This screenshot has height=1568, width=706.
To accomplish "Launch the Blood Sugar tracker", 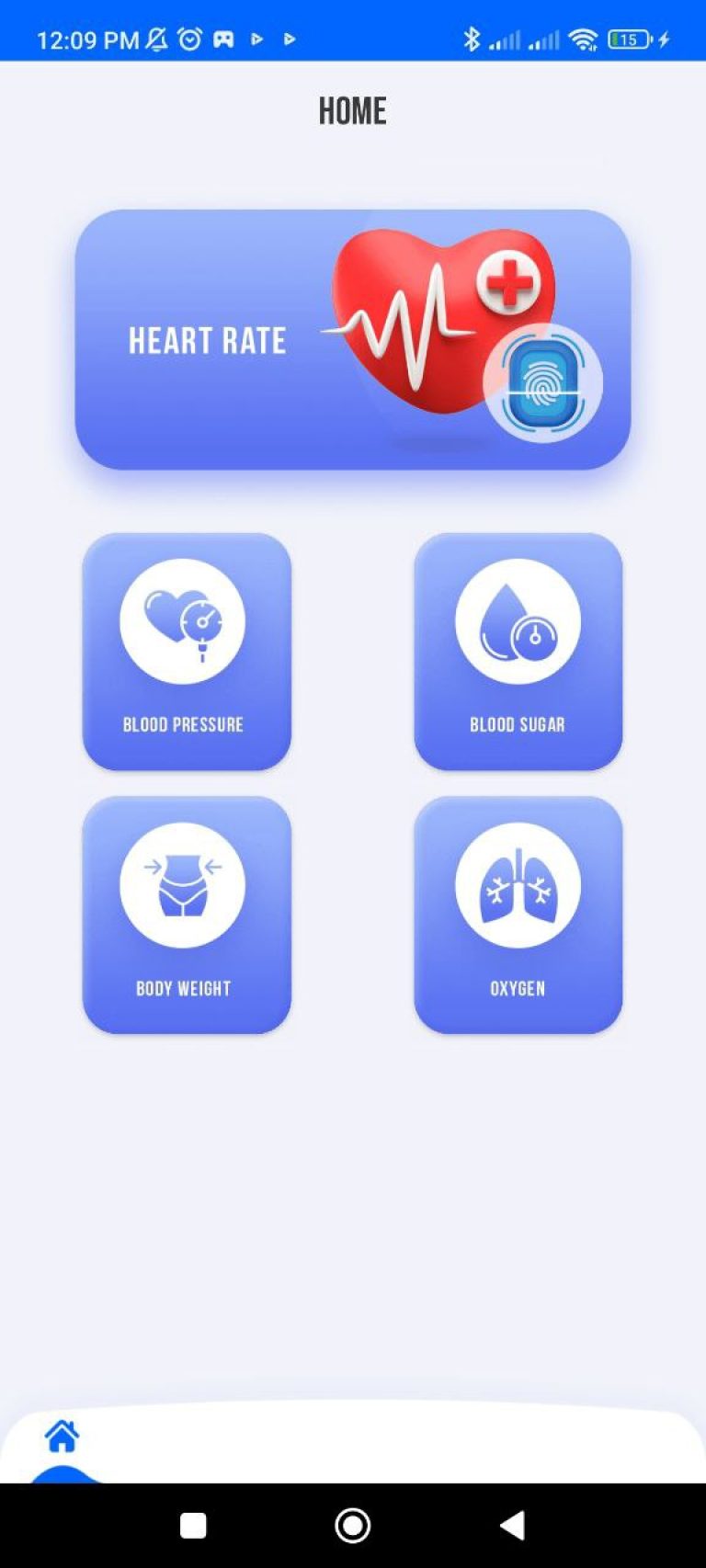I will click(x=518, y=653).
